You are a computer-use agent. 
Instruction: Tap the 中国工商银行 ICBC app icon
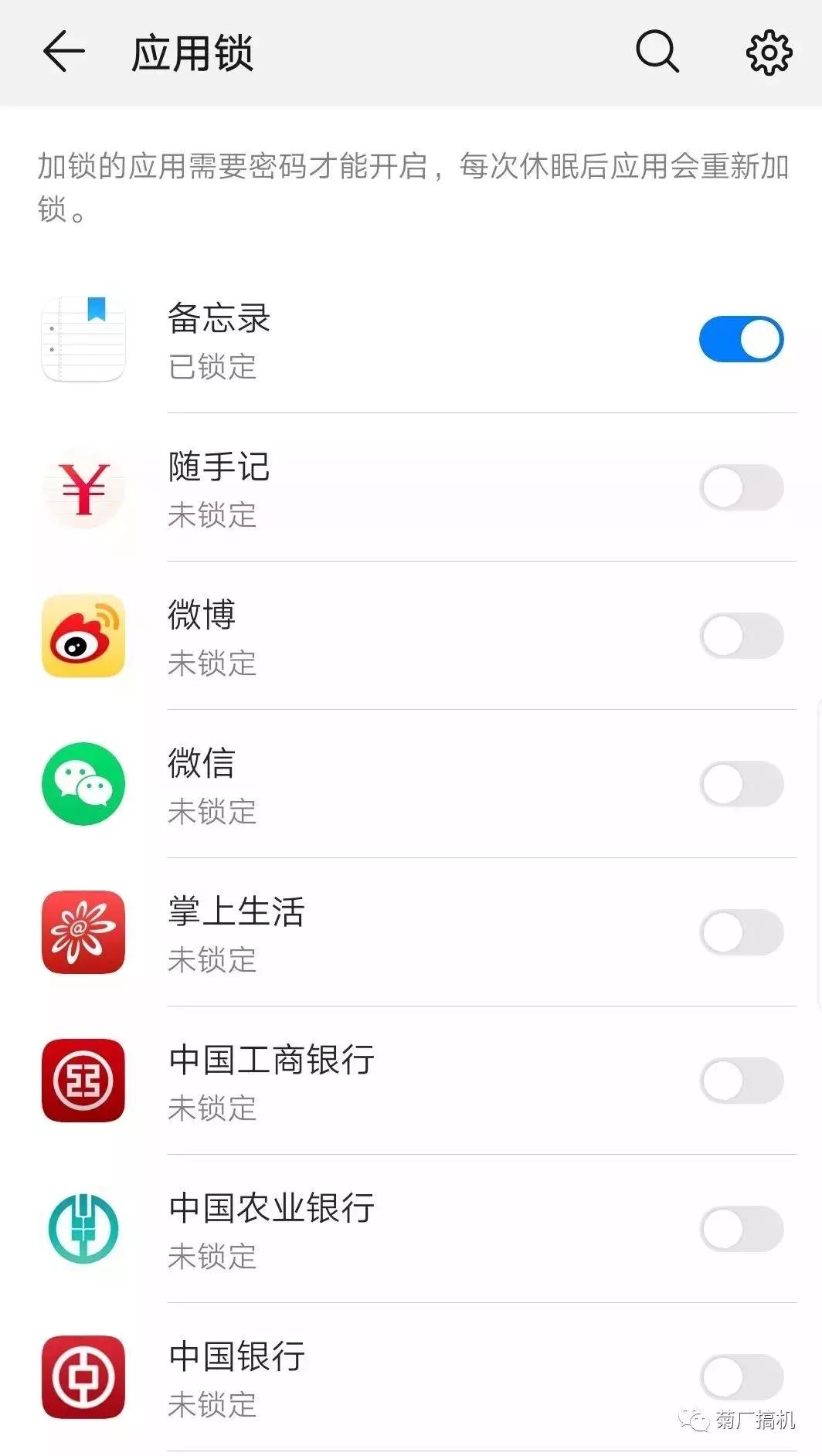pos(83,1080)
